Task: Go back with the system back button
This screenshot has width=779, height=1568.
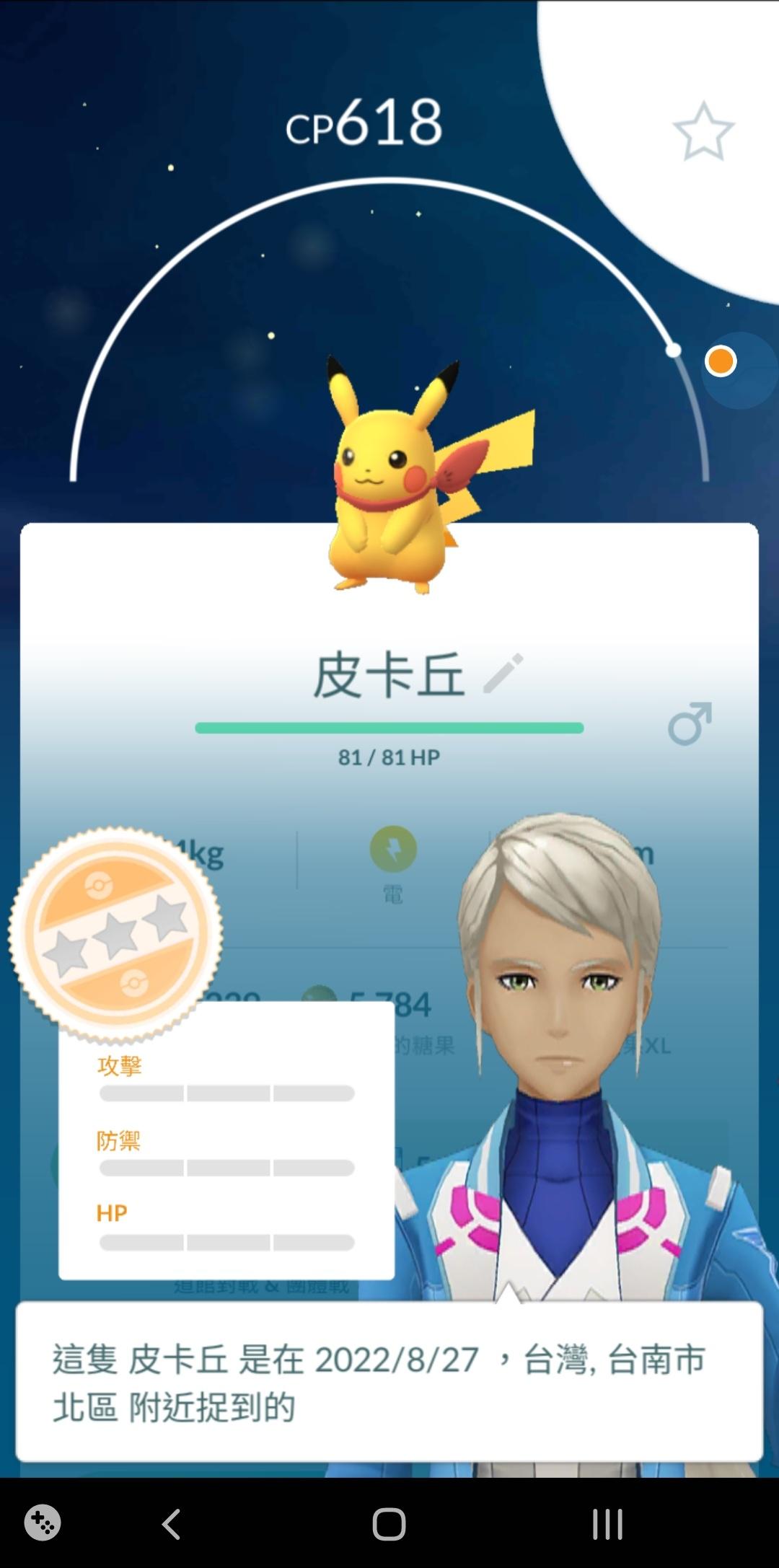Action: [x=171, y=1524]
